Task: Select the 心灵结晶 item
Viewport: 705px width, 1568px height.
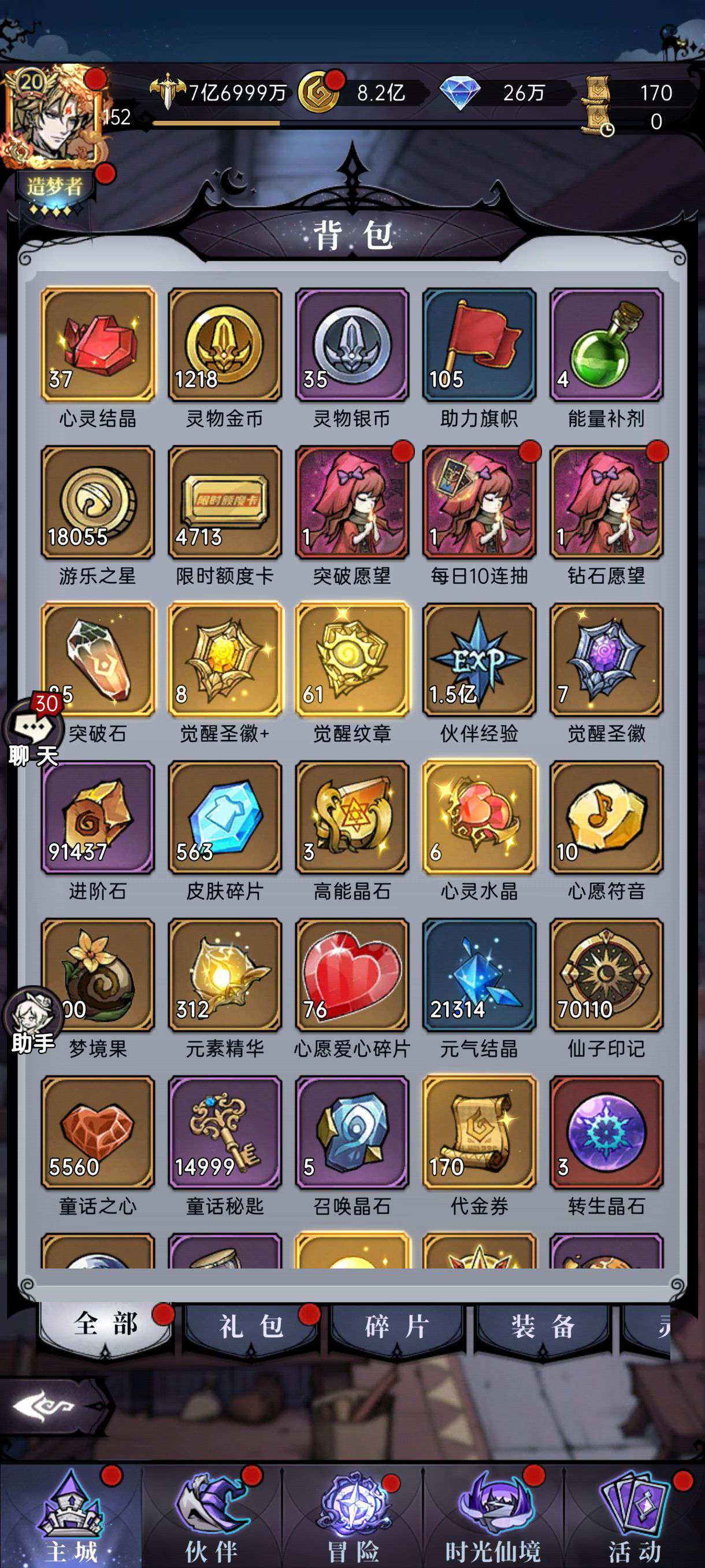Action: (x=98, y=345)
